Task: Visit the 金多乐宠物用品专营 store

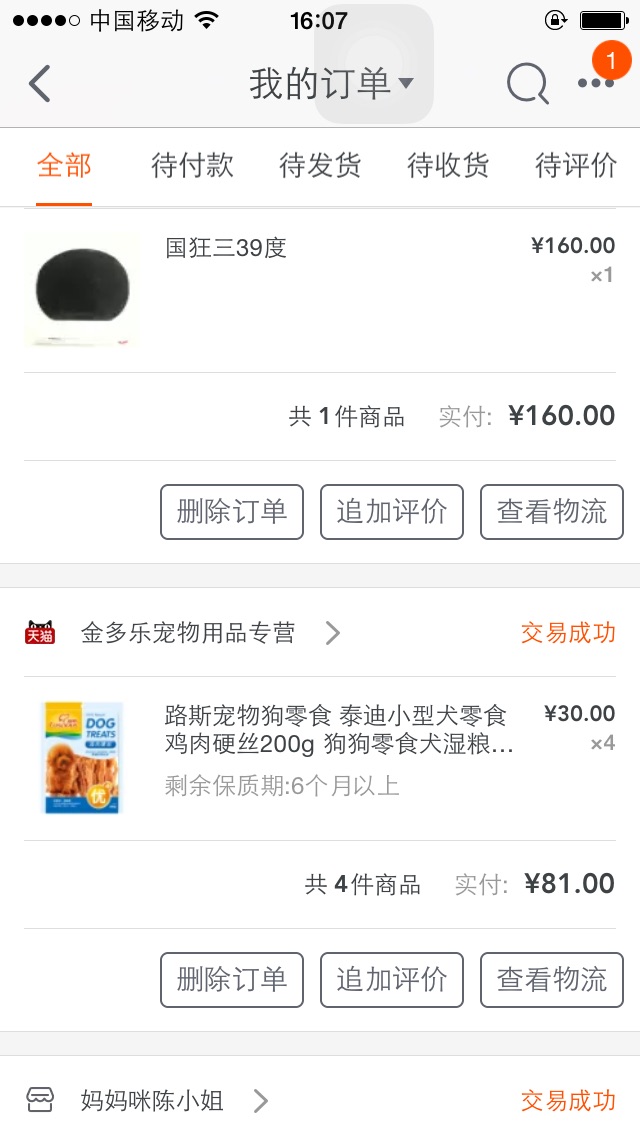Action: pyautogui.click(x=188, y=633)
